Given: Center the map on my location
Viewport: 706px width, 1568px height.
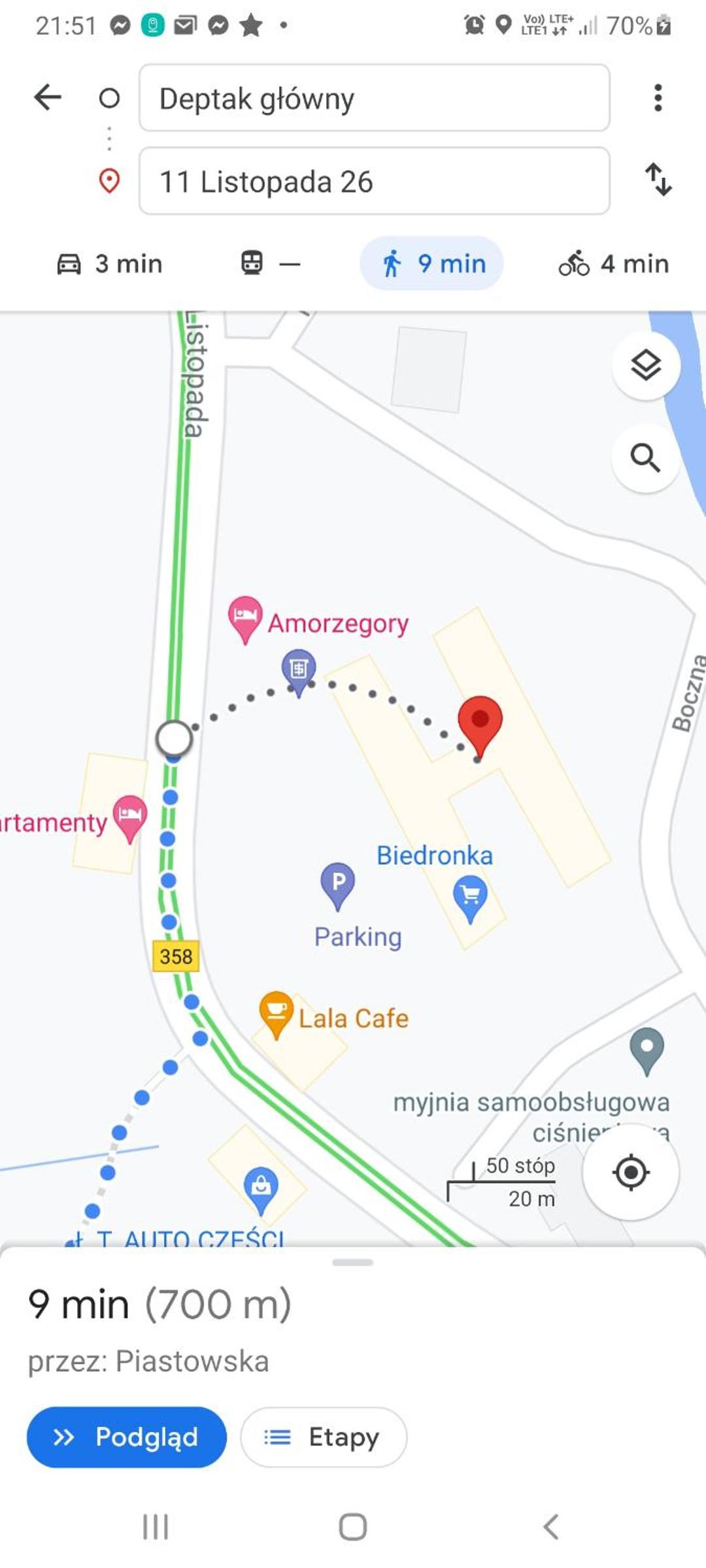Looking at the screenshot, I should [x=631, y=1172].
